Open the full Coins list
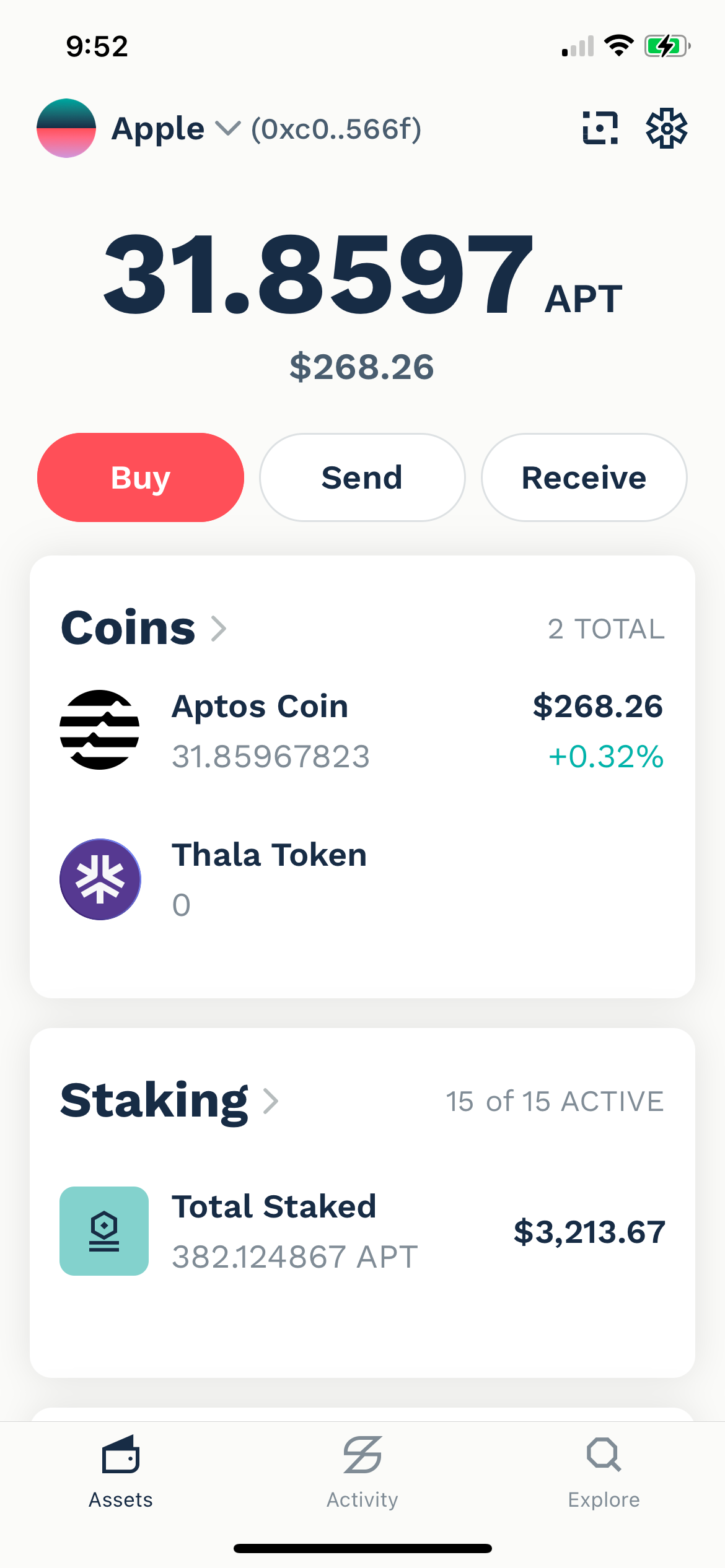The height and width of the screenshot is (1568, 725). pos(144,628)
